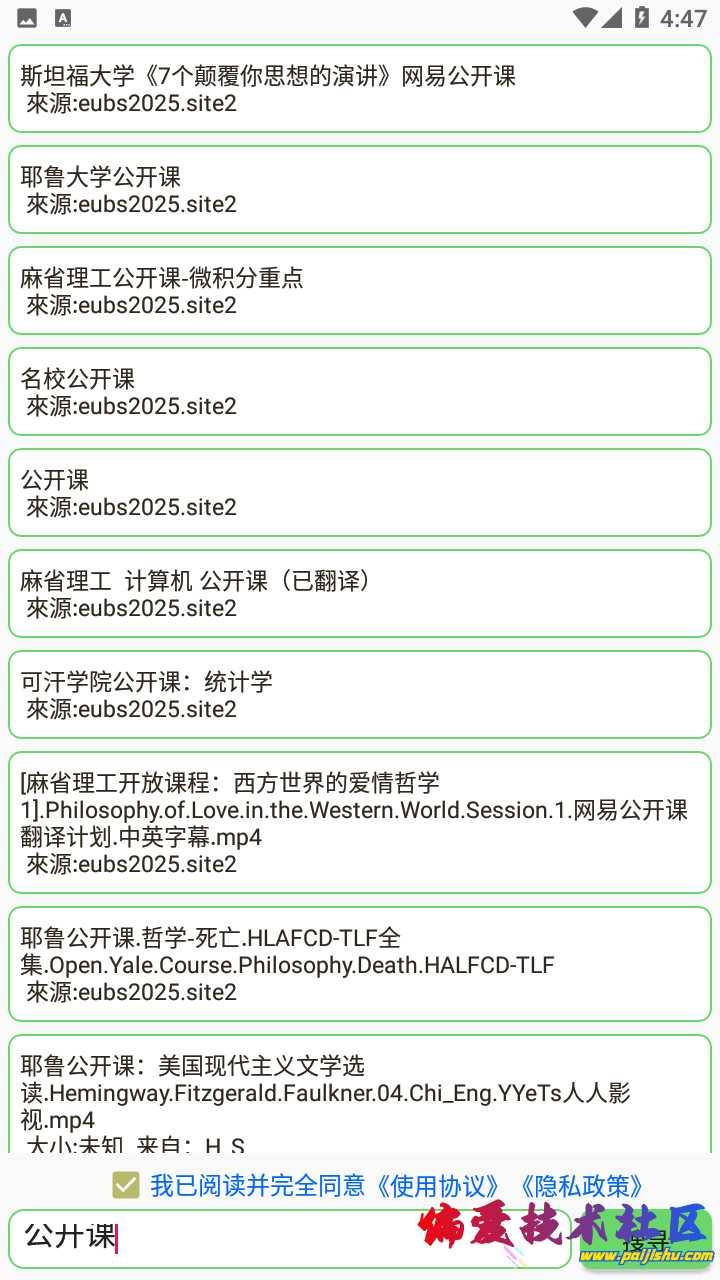Select the plain 公开课 result card
The image size is (720, 1280).
click(360, 493)
